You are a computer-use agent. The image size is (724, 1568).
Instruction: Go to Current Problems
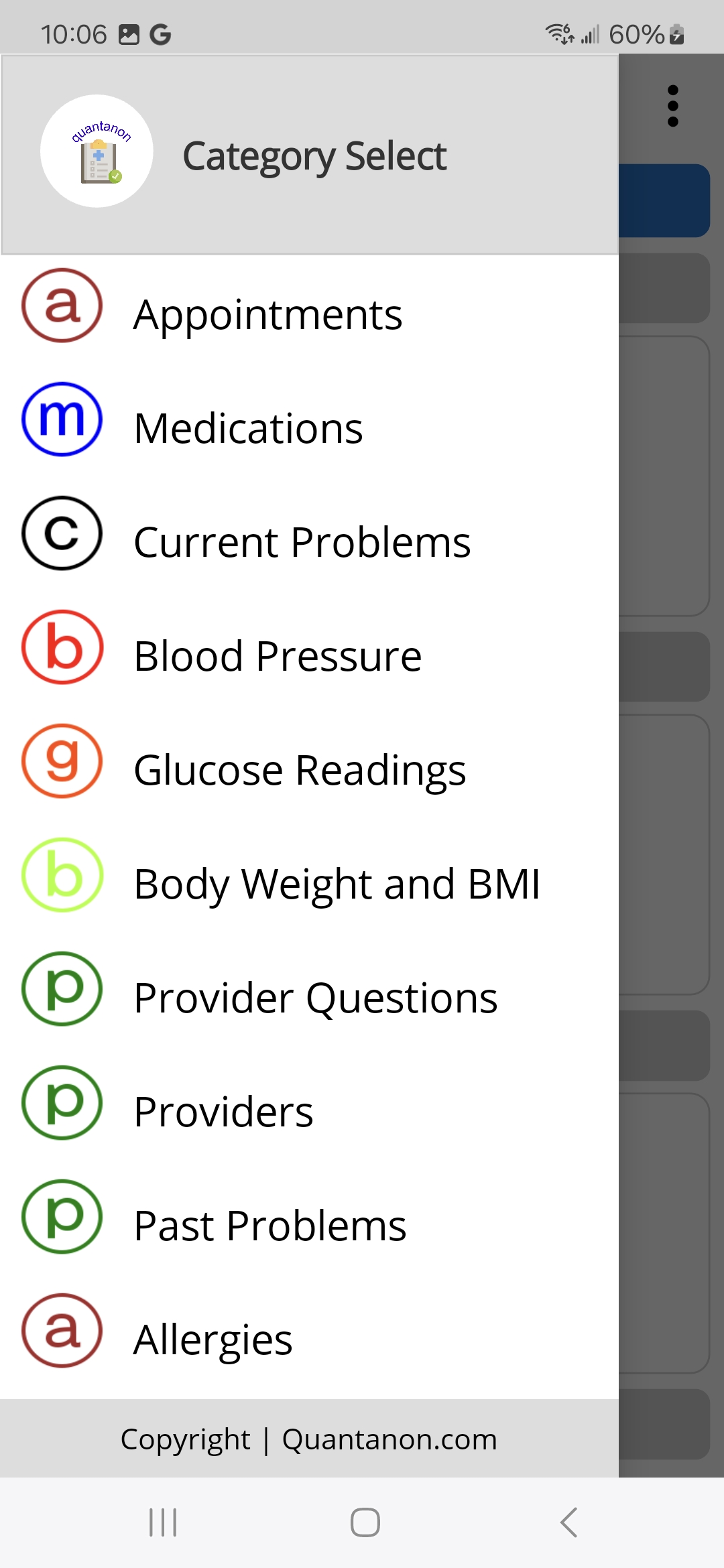tap(302, 542)
